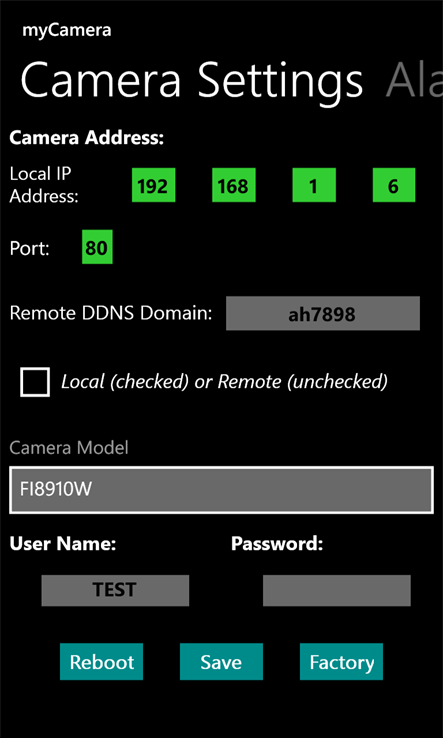Edit the fourth IP octet field 6
This screenshot has width=443, height=738.
394,185
